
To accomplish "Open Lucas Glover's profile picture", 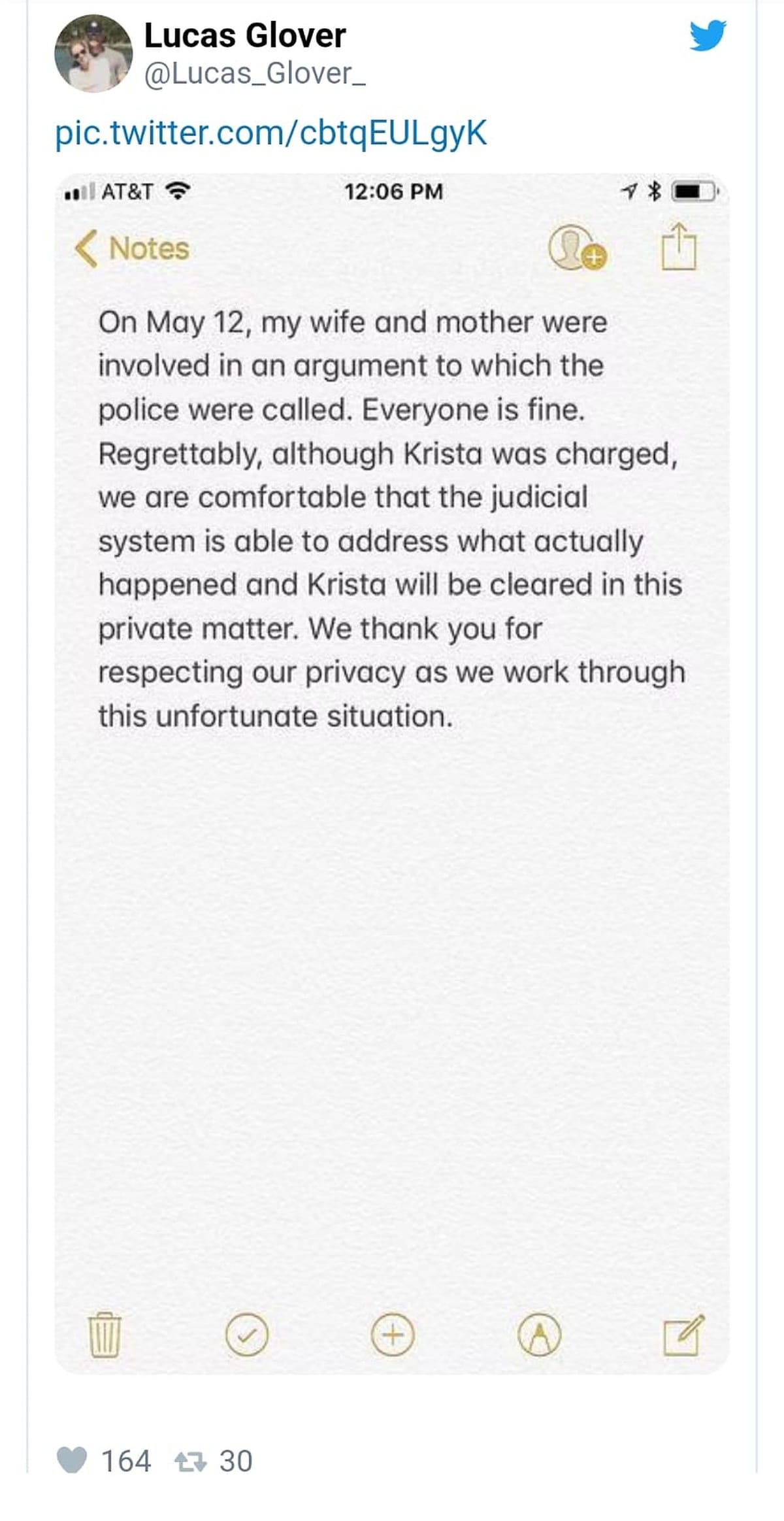I will tap(93, 54).
